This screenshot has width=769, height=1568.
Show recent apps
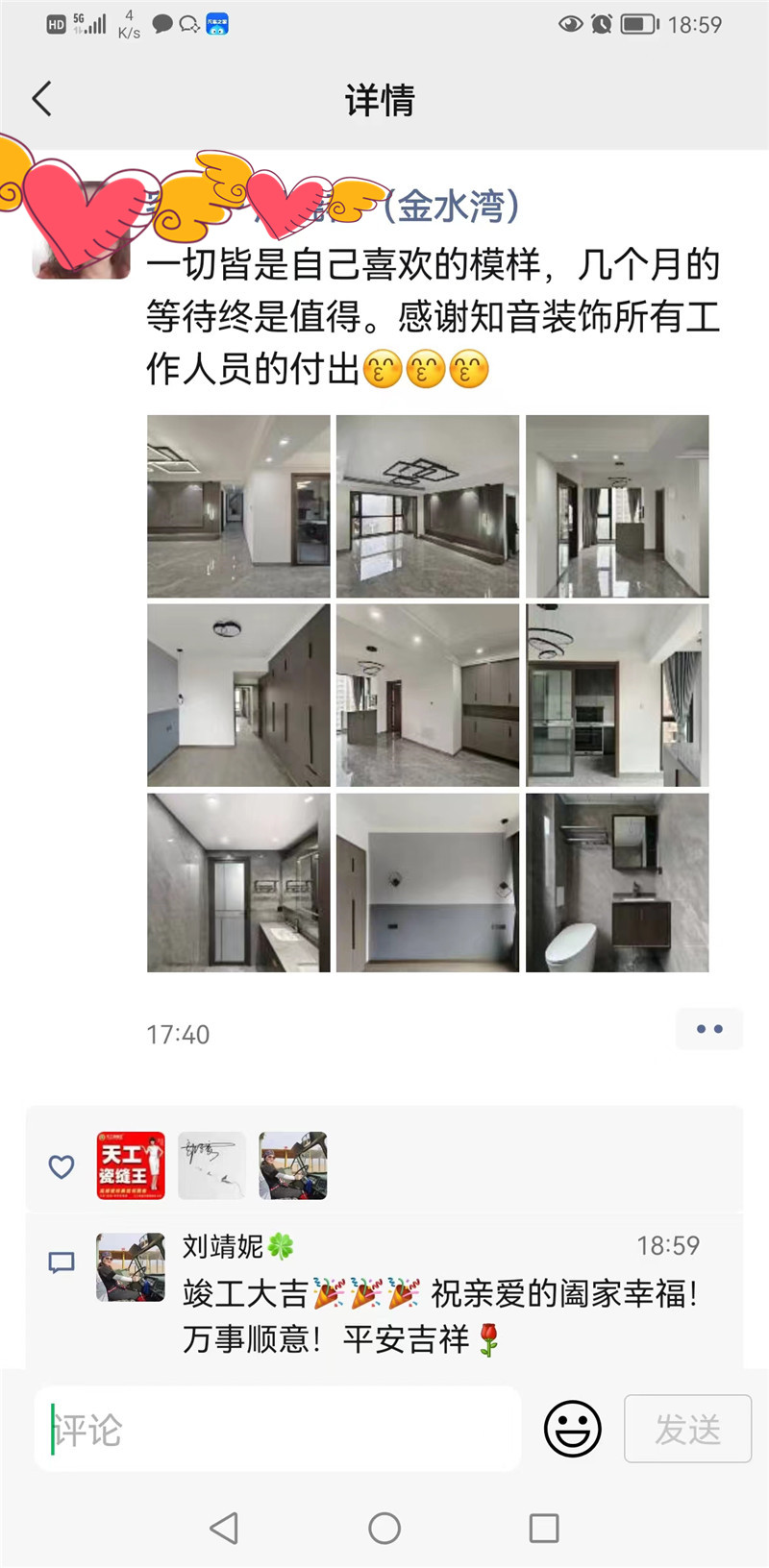[x=544, y=1528]
